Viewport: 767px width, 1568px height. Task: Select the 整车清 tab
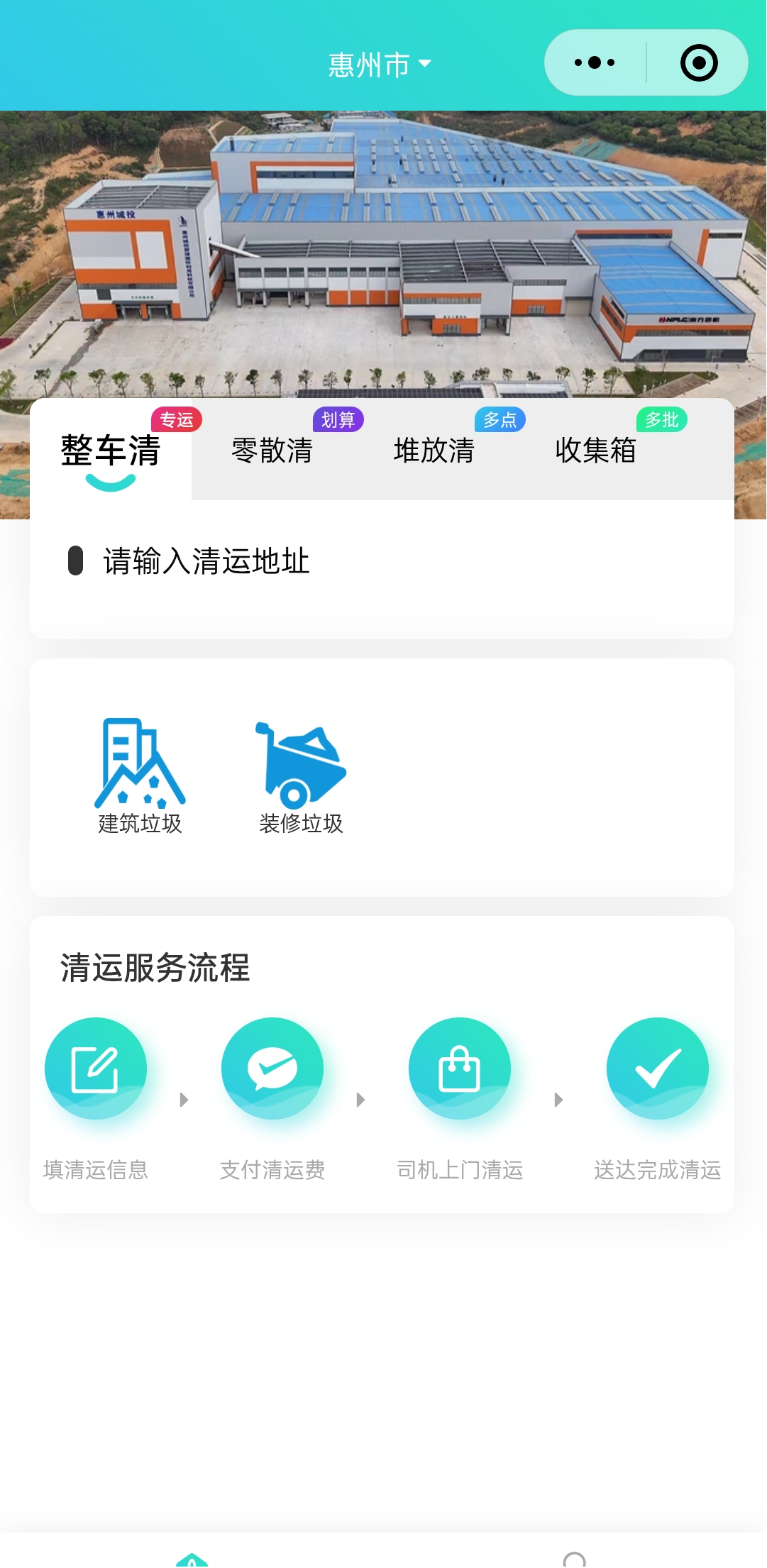point(111,451)
